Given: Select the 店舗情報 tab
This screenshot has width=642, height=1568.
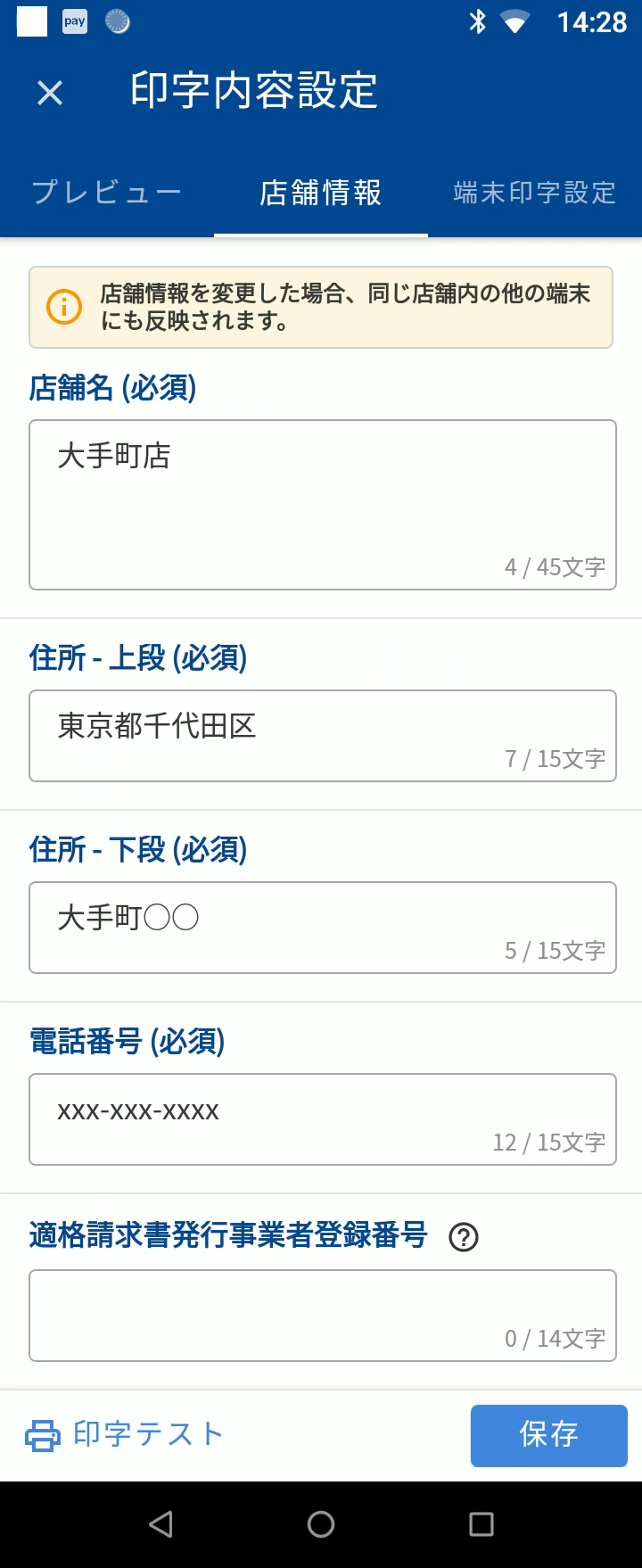Looking at the screenshot, I should [320, 192].
